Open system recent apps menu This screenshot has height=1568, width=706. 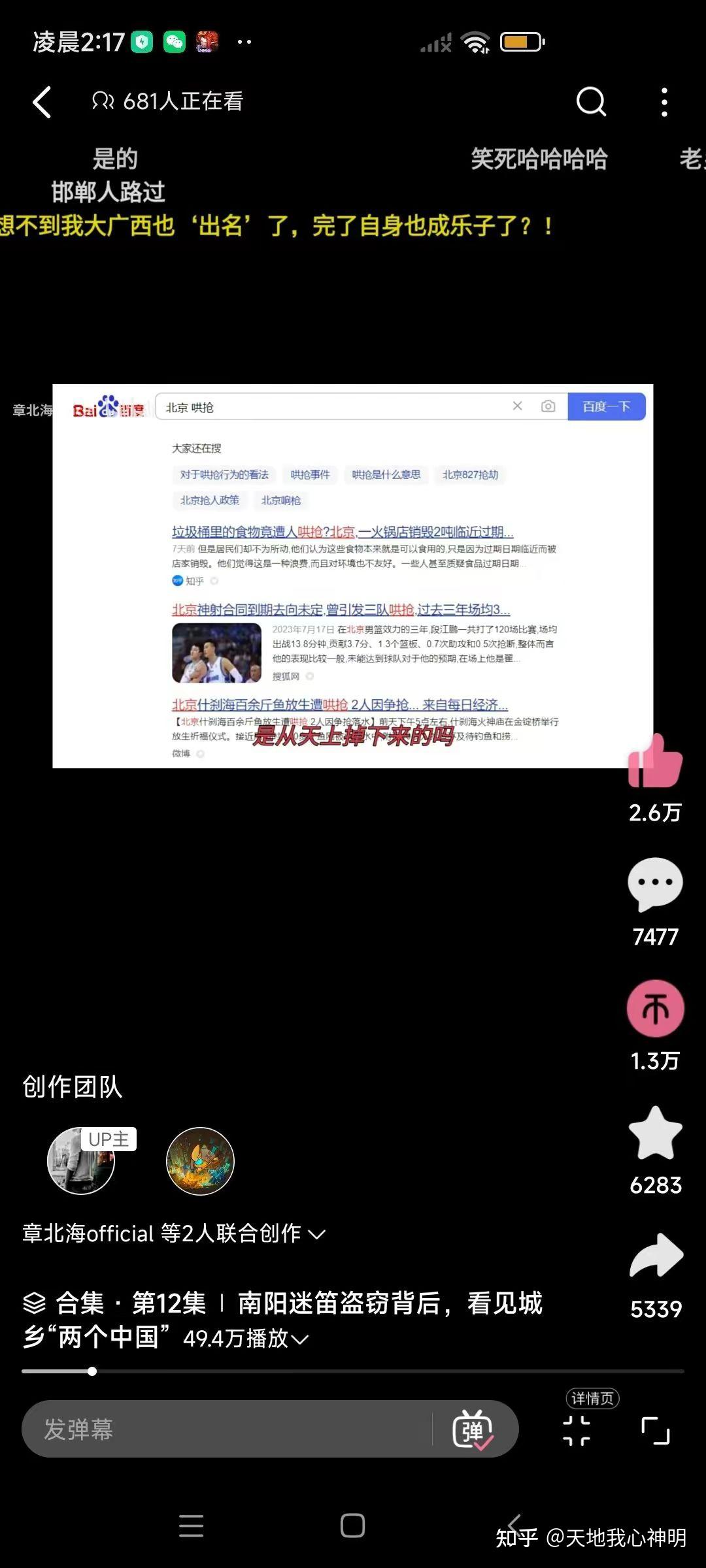coord(191,1526)
